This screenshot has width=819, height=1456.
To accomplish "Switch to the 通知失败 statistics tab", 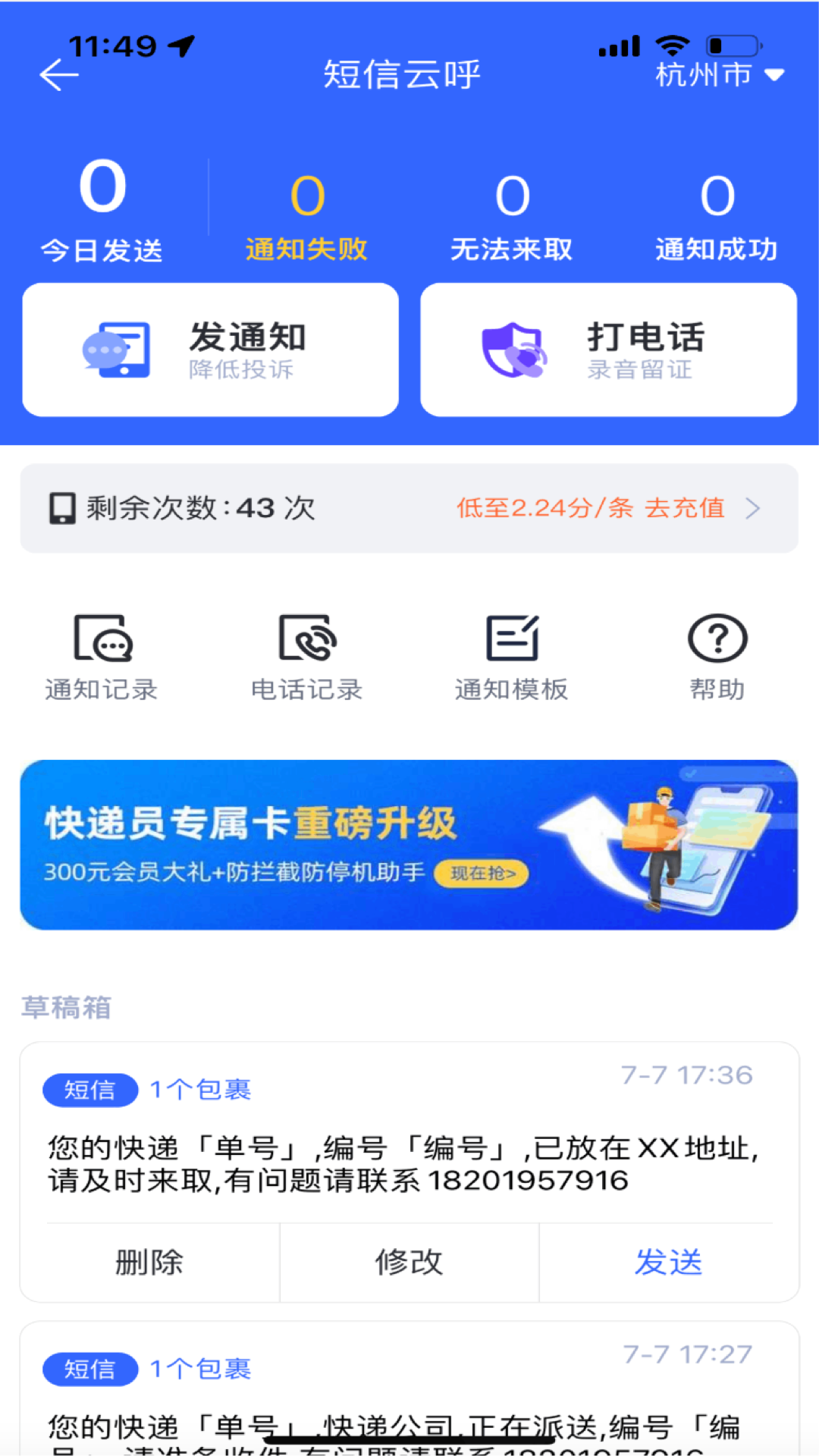I will tap(306, 216).
